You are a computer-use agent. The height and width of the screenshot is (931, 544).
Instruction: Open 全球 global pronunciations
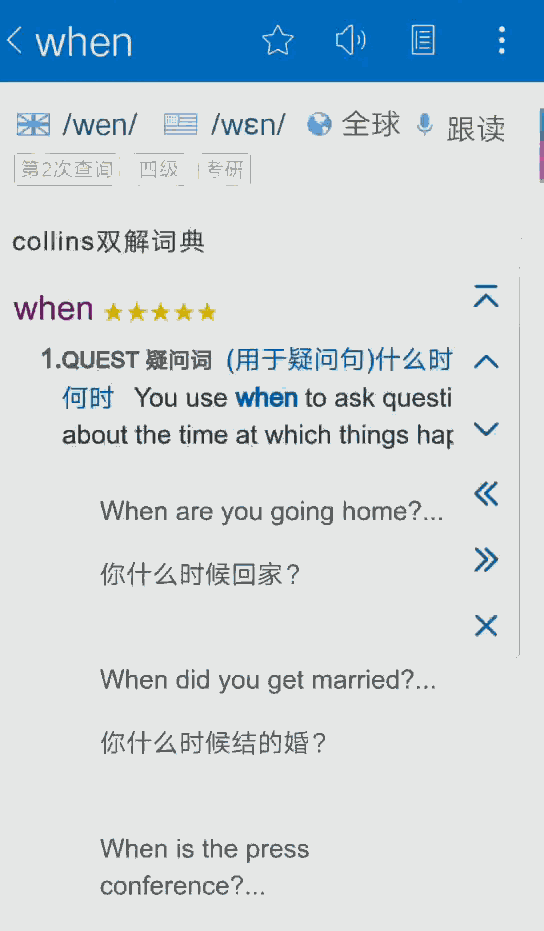click(354, 125)
